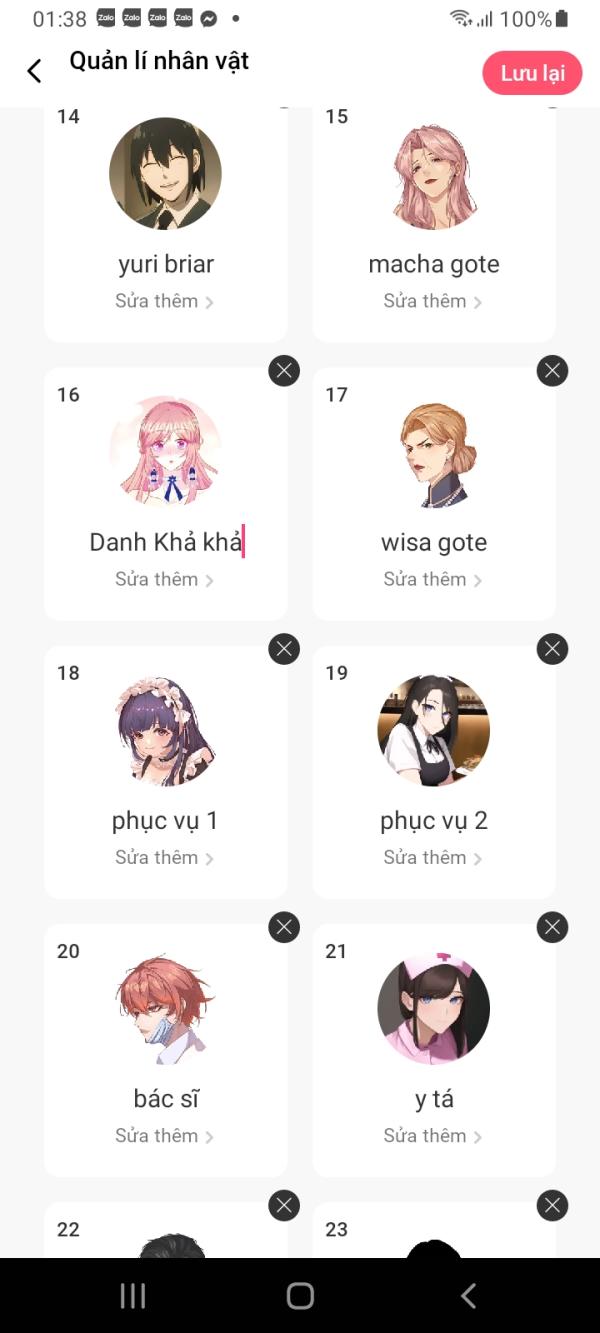600x1333 pixels.
Task: Tap the Lưu lại save button
Action: click(x=532, y=74)
